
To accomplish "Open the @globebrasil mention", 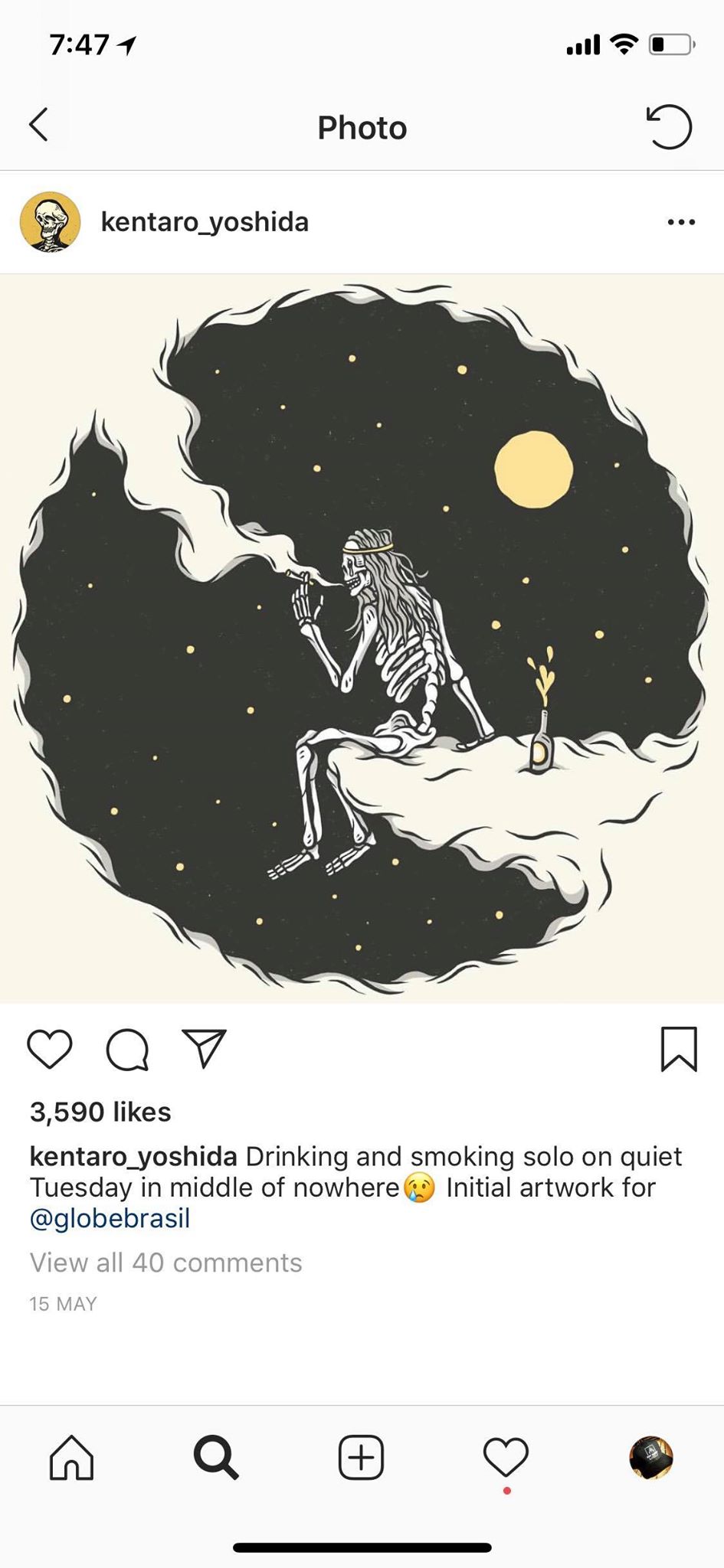I will 110,1218.
